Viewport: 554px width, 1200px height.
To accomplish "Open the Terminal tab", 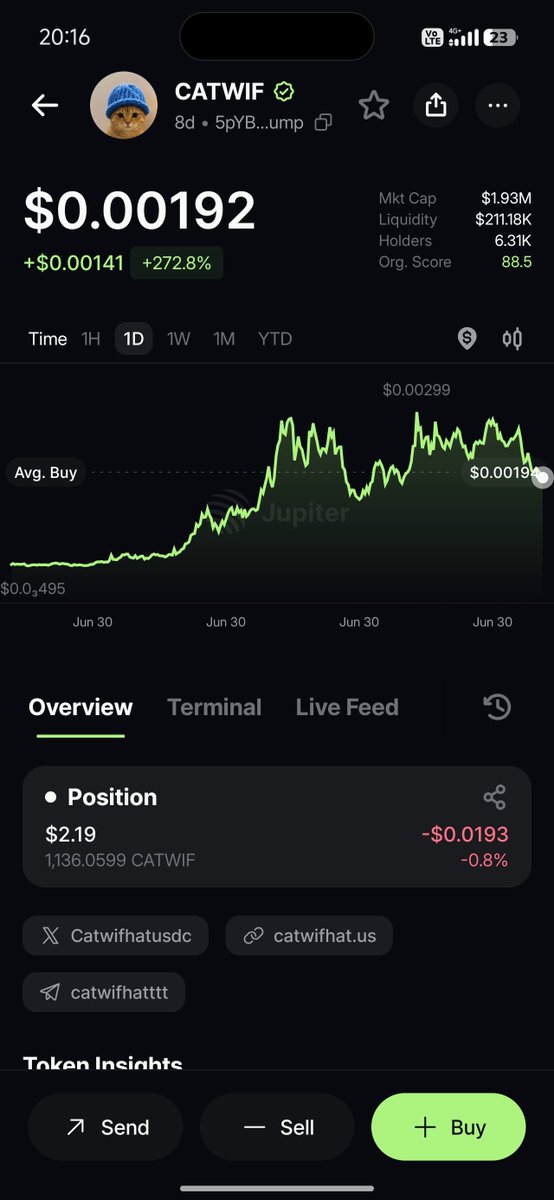I will click(x=215, y=707).
